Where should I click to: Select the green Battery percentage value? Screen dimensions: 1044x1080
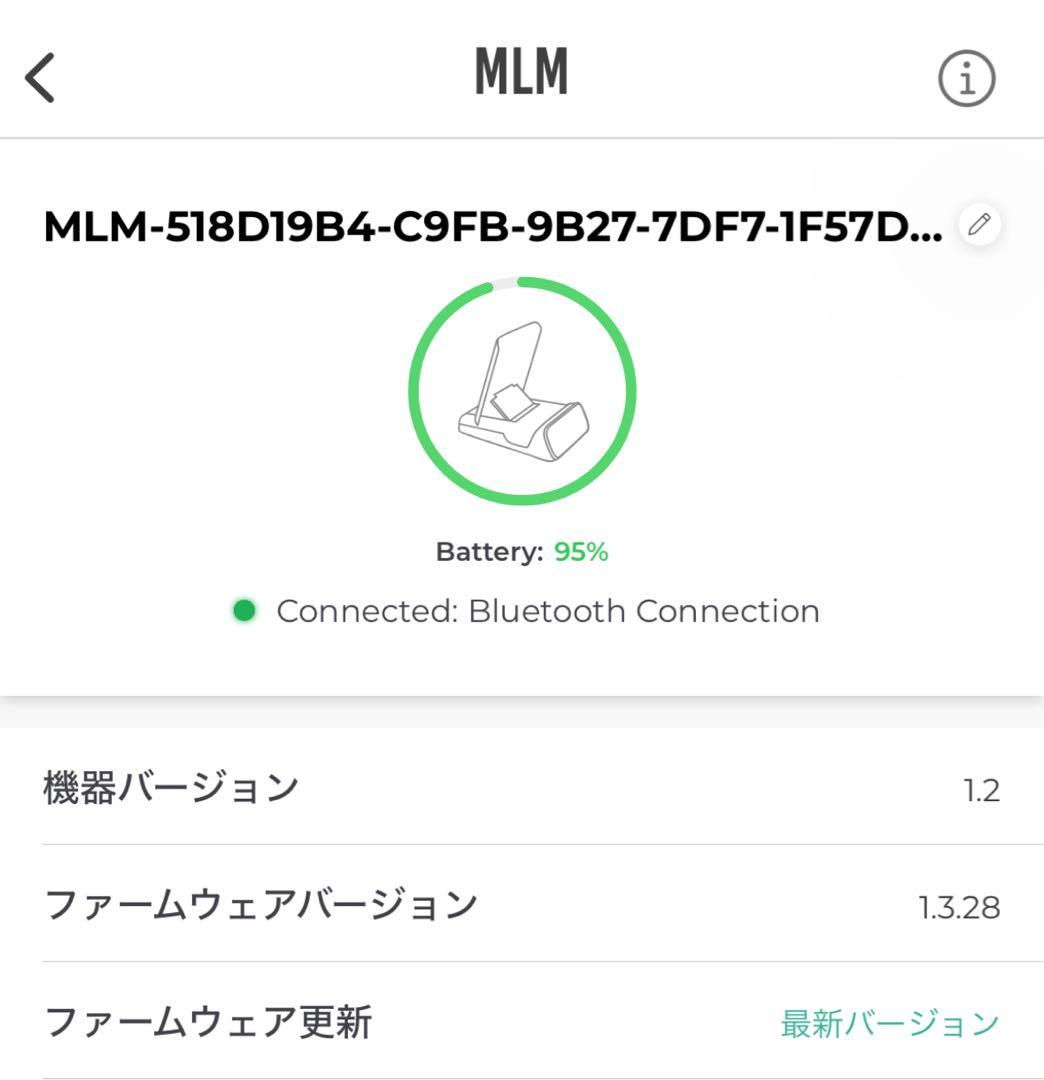(581, 550)
